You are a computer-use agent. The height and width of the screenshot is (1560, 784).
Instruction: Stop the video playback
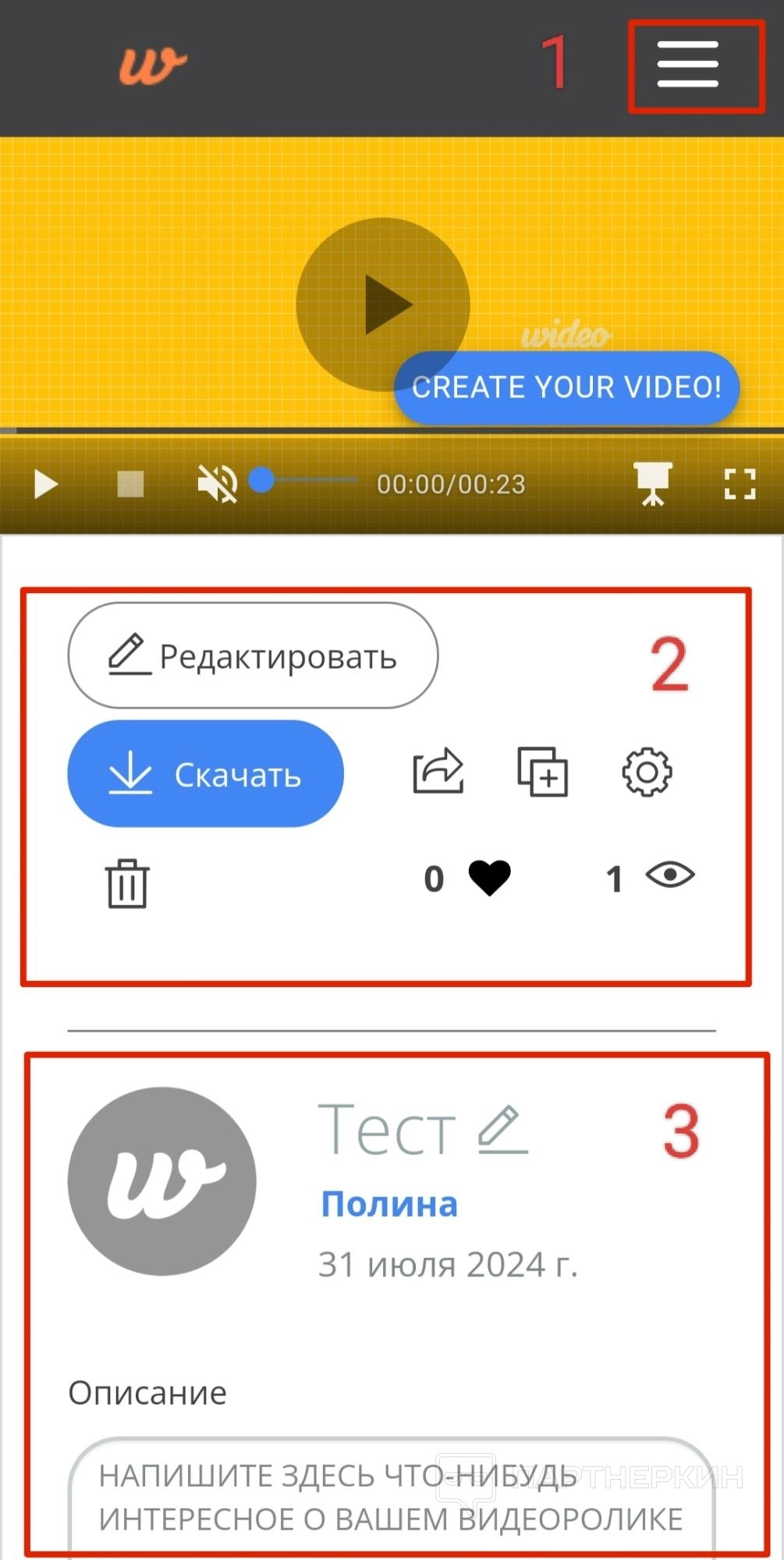[x=130, y=484]
